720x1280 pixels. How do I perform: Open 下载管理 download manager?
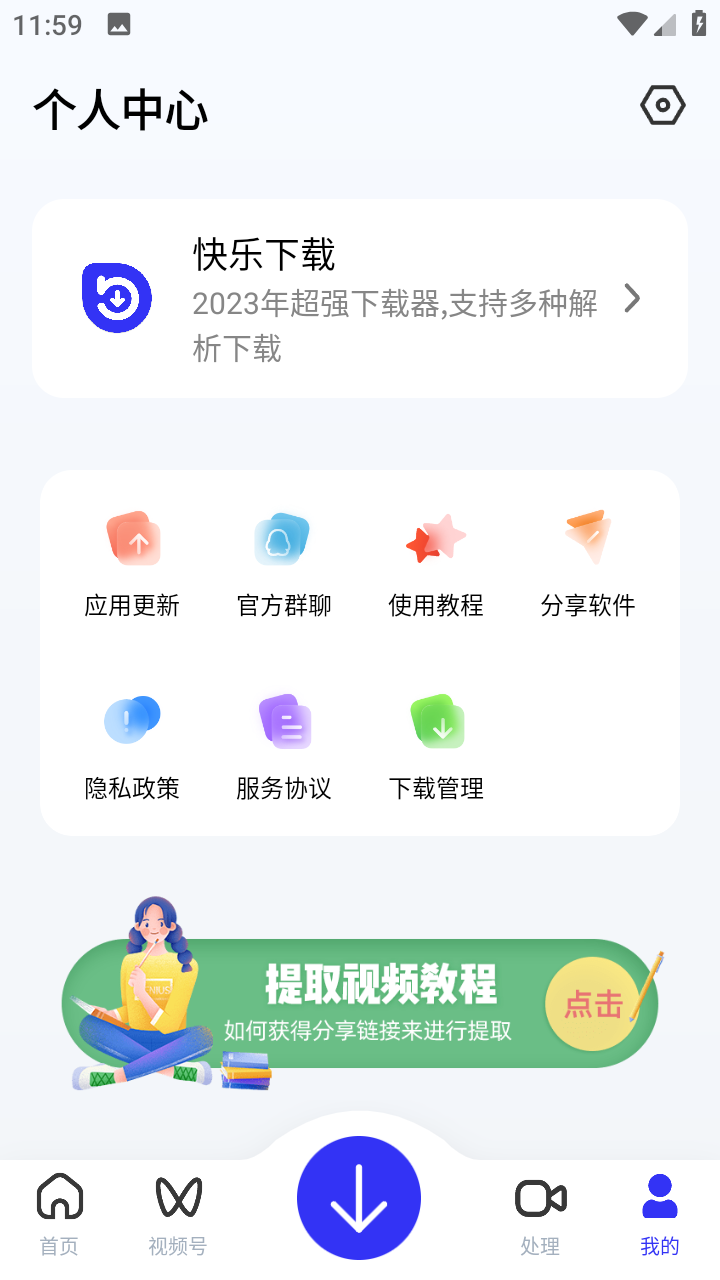[436, 747]
